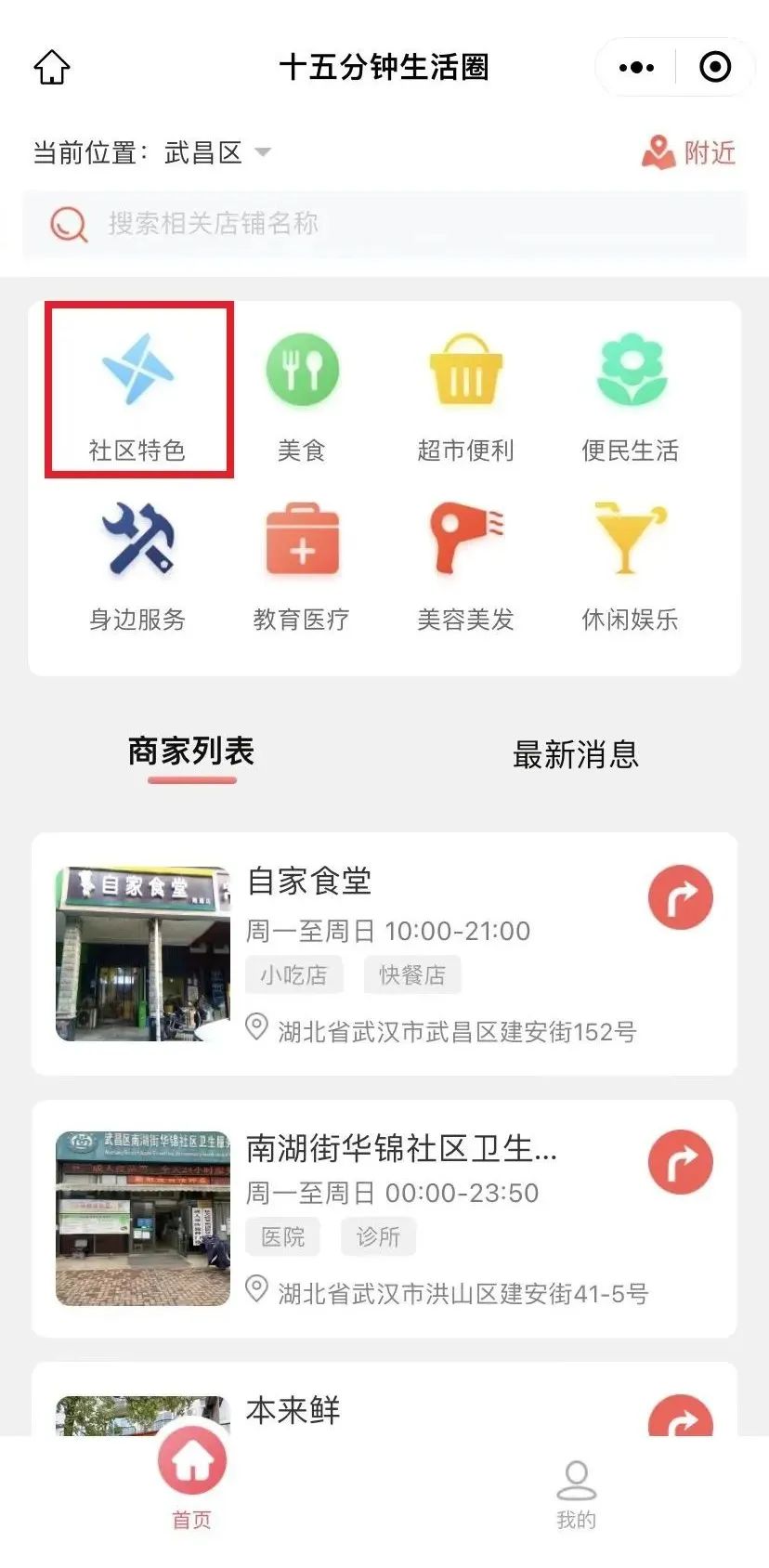
Task: Navigate to 自家食堂 with its arrow button
Action: click(x=680, y=897)
